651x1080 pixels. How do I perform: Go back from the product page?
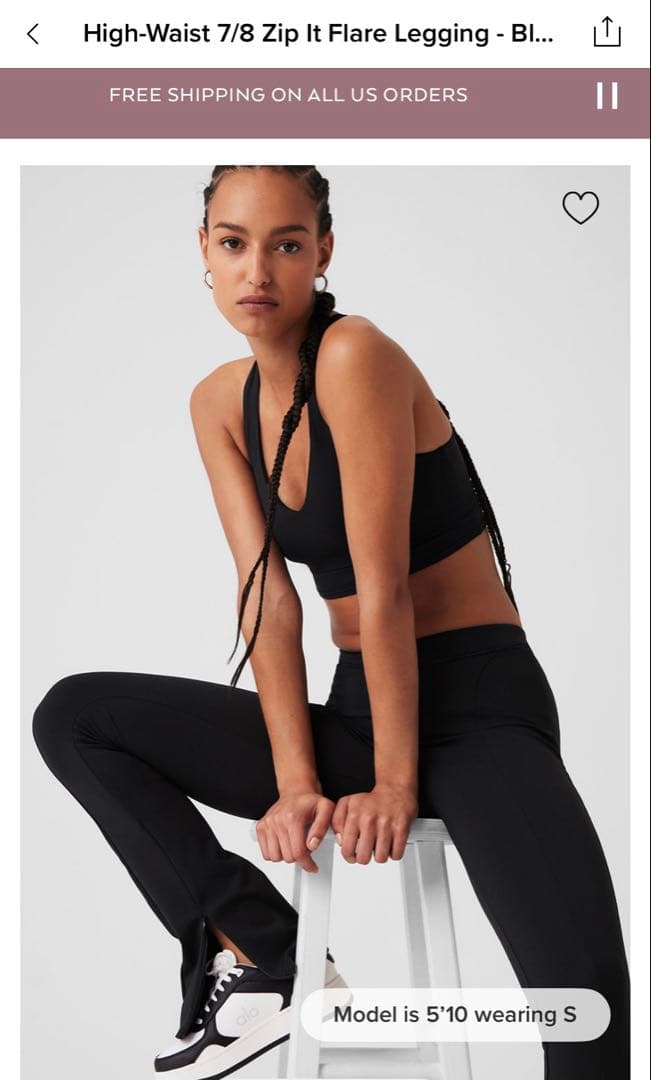point(33,34)
